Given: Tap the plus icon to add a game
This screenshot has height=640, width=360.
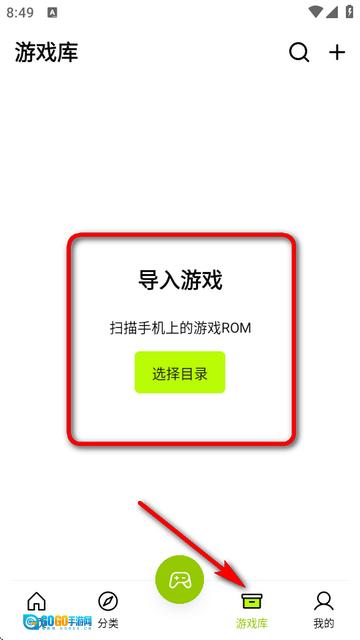Looking at the screenshot, I should tap(337, 53).
